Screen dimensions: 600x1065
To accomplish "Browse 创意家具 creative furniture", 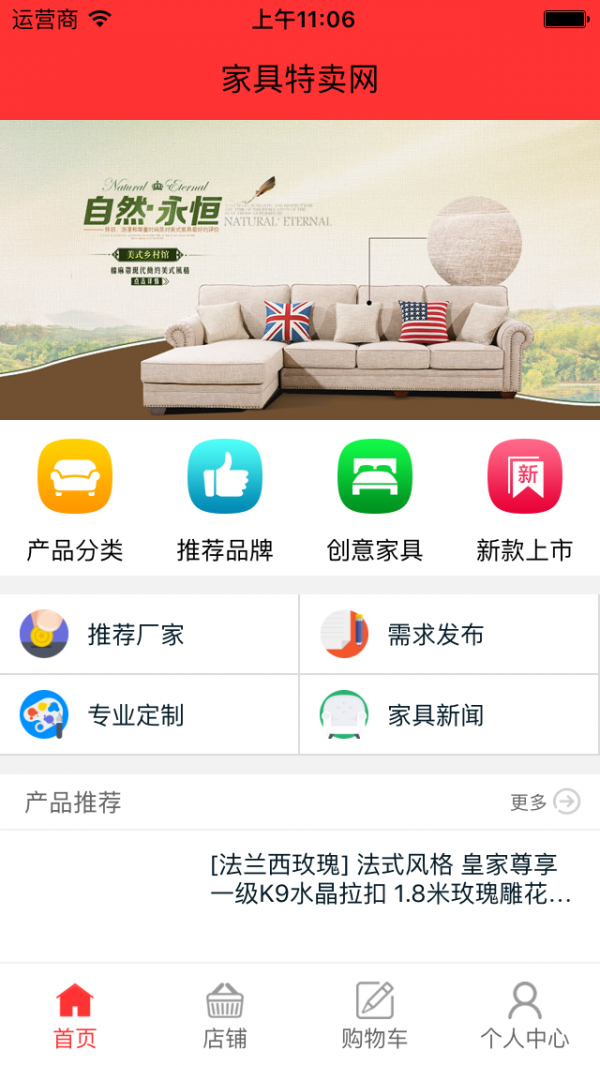I will coord(375,498).
